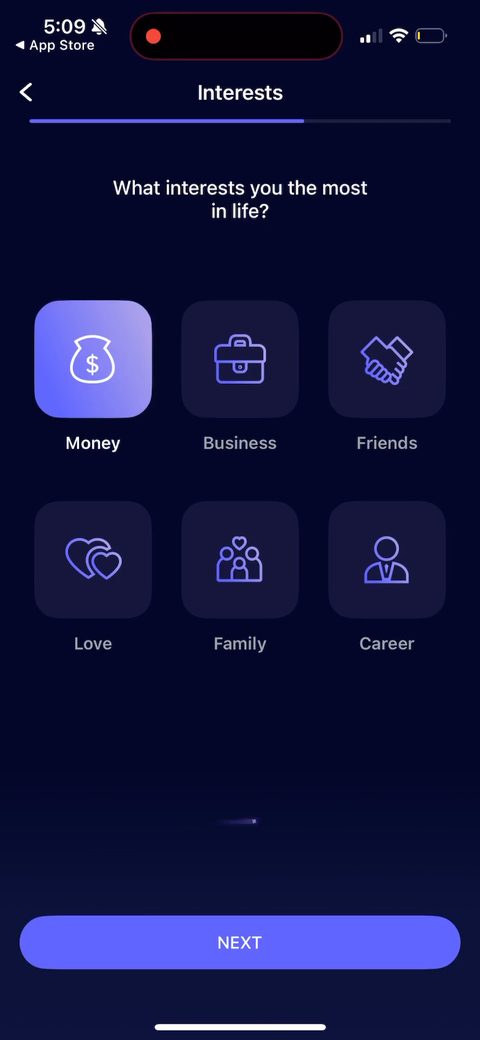This screenshot has height=1040, width=480.
Task: Choose the Friends interest tile
Action: tap(387, 359)
